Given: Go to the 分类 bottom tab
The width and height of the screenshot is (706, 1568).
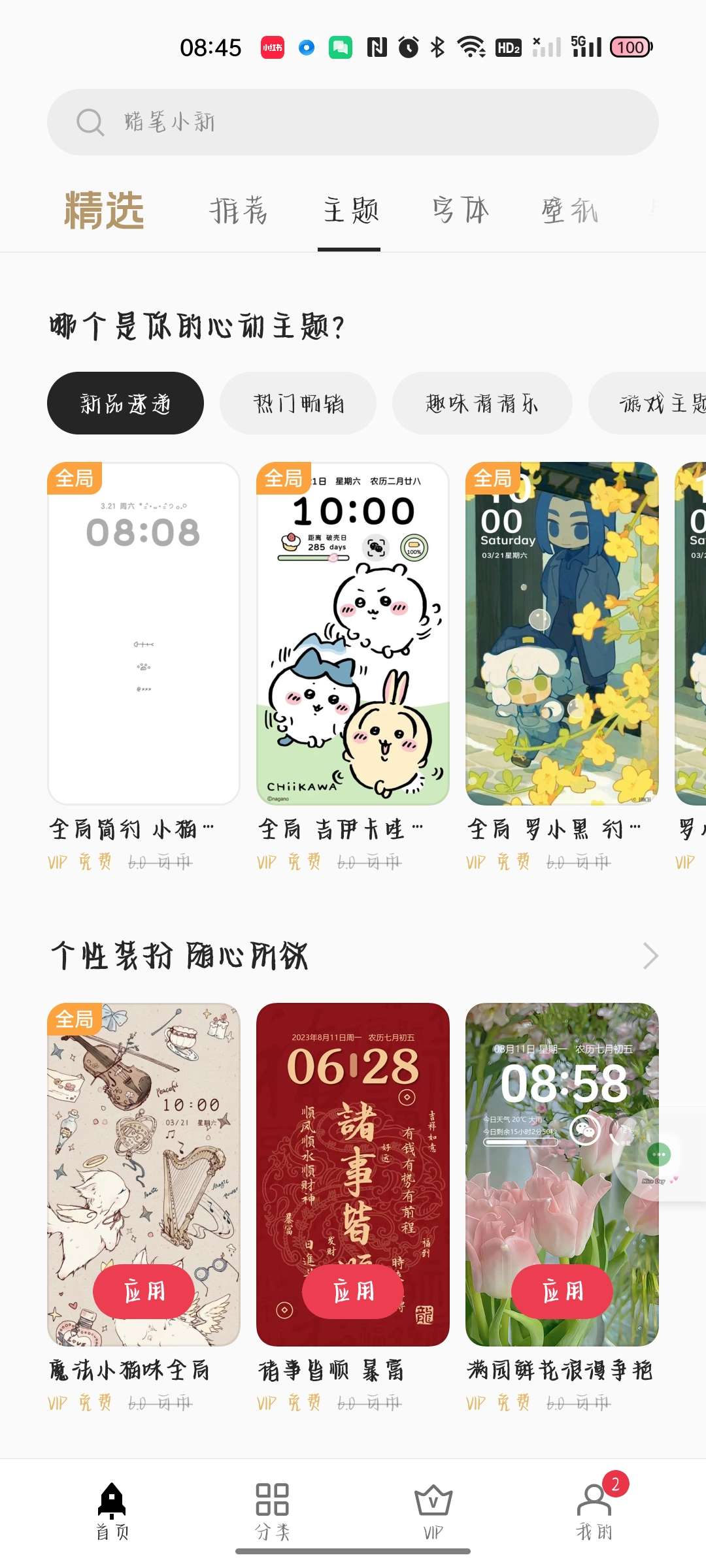Looking at the screenshot, I should [x=273, y=1511].
